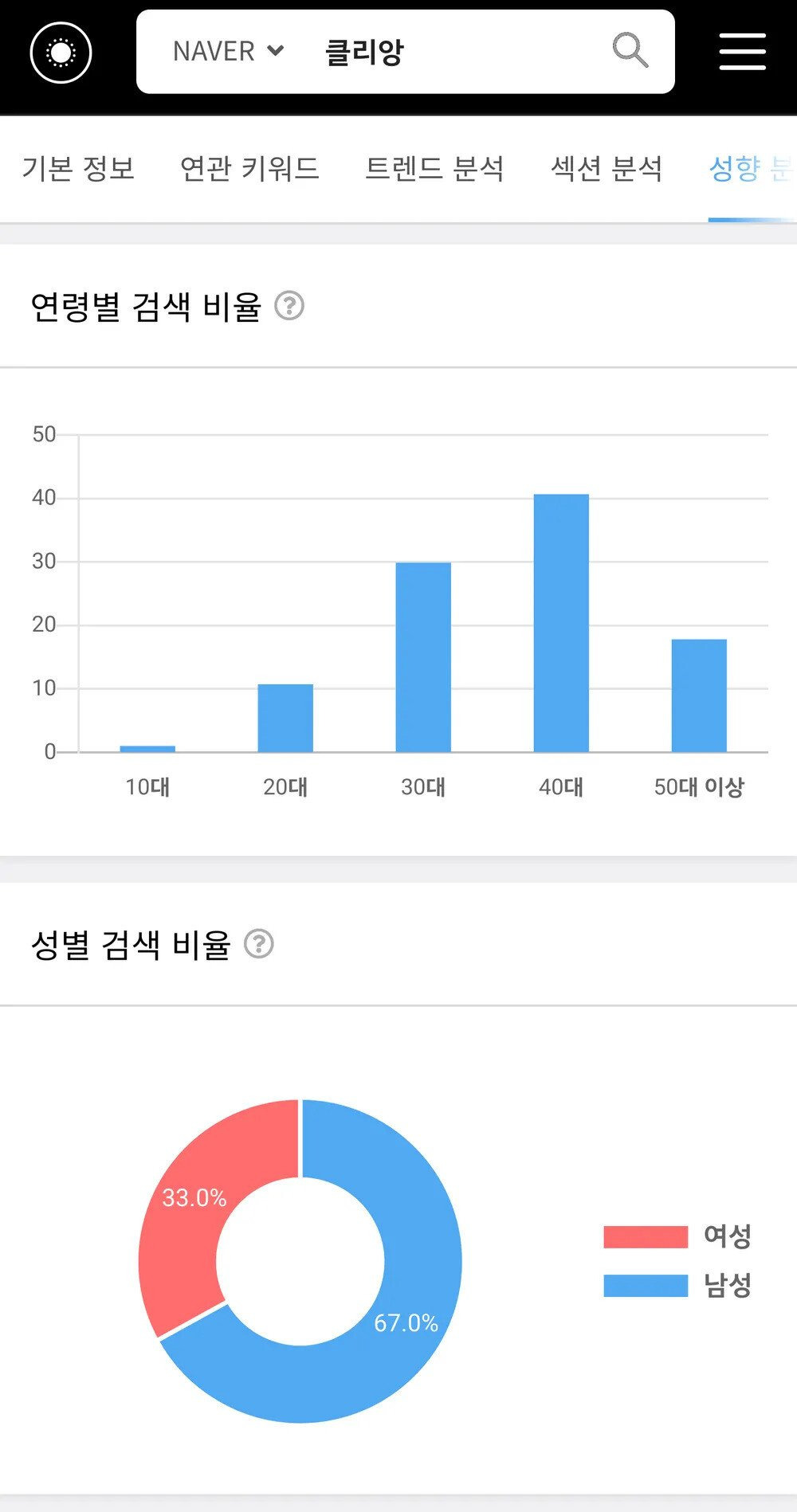Viewport: 797px width, 1512px height.
Task: Toggle the 여성 legend entry
Action: 677,1236
